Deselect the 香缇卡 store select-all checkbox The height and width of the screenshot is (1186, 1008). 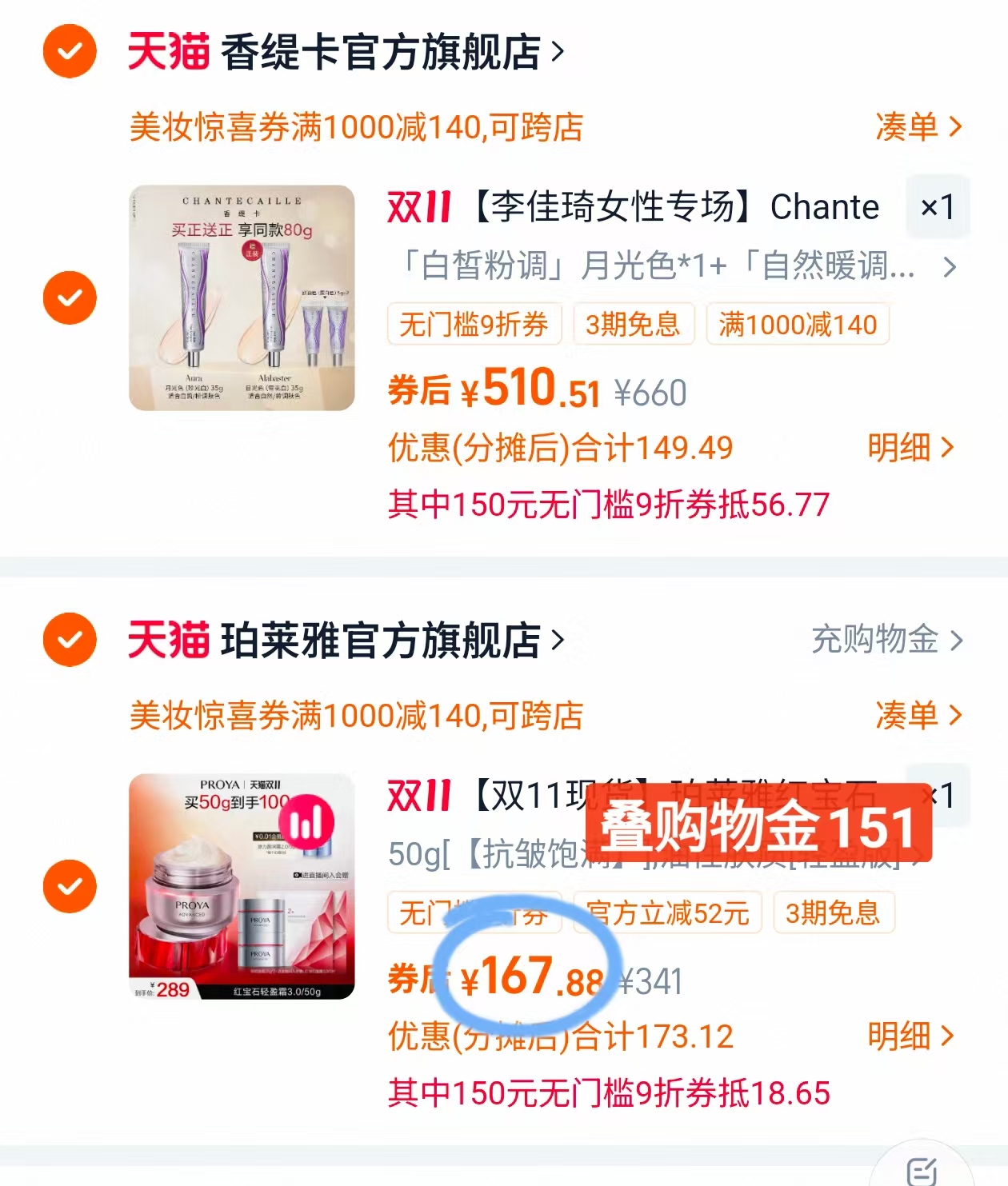(x=68, y=50)
